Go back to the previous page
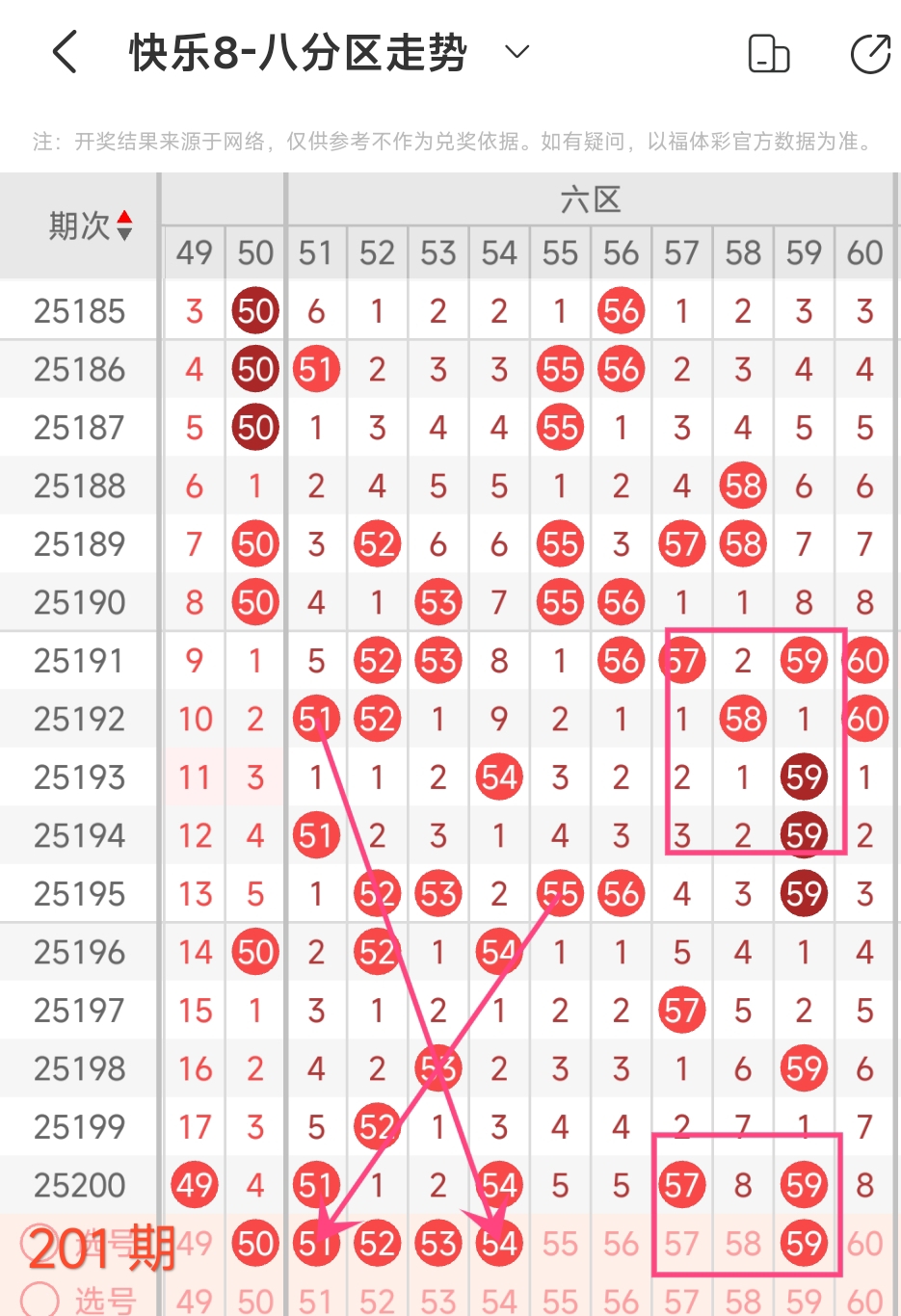 point(65,52)
